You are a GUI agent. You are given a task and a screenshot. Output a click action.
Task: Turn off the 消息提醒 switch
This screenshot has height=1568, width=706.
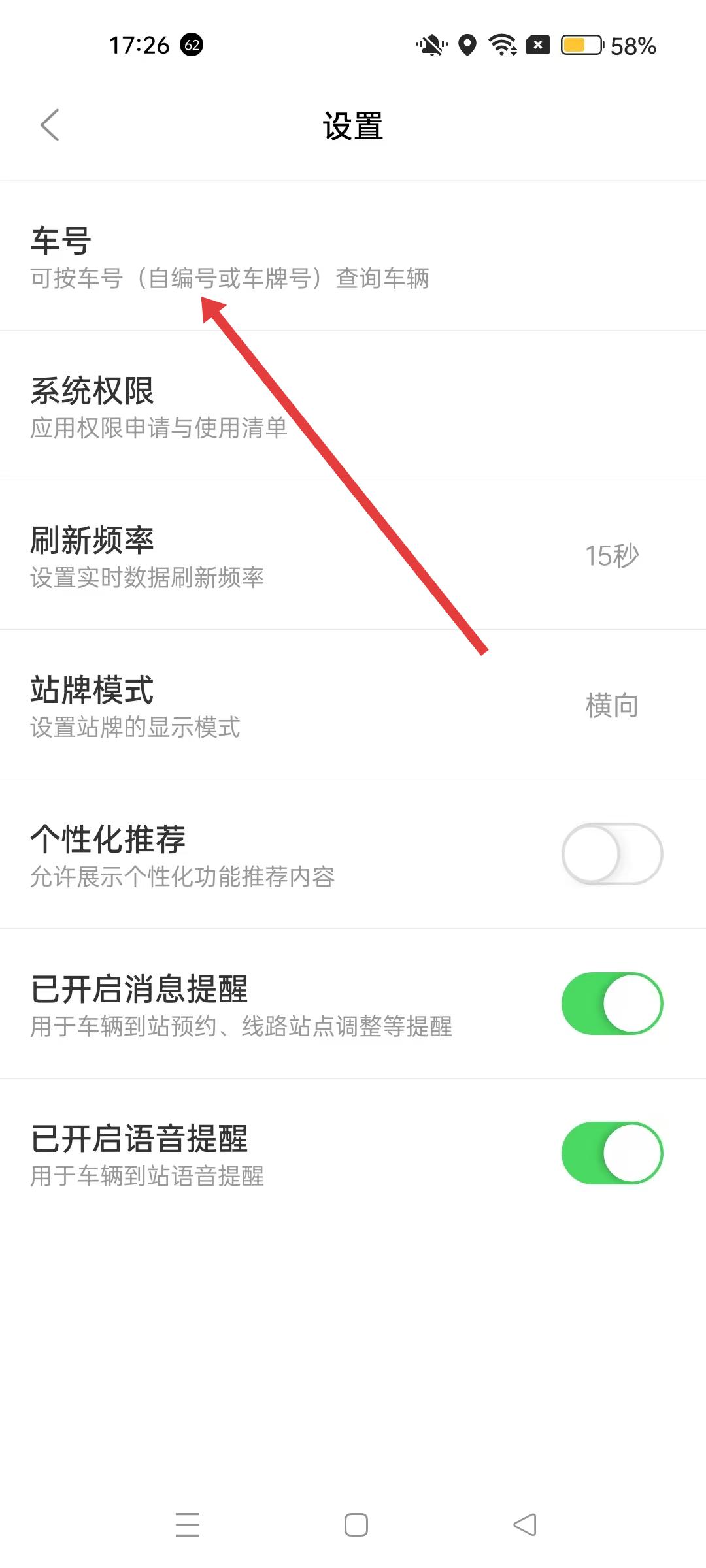[612, 1004]
